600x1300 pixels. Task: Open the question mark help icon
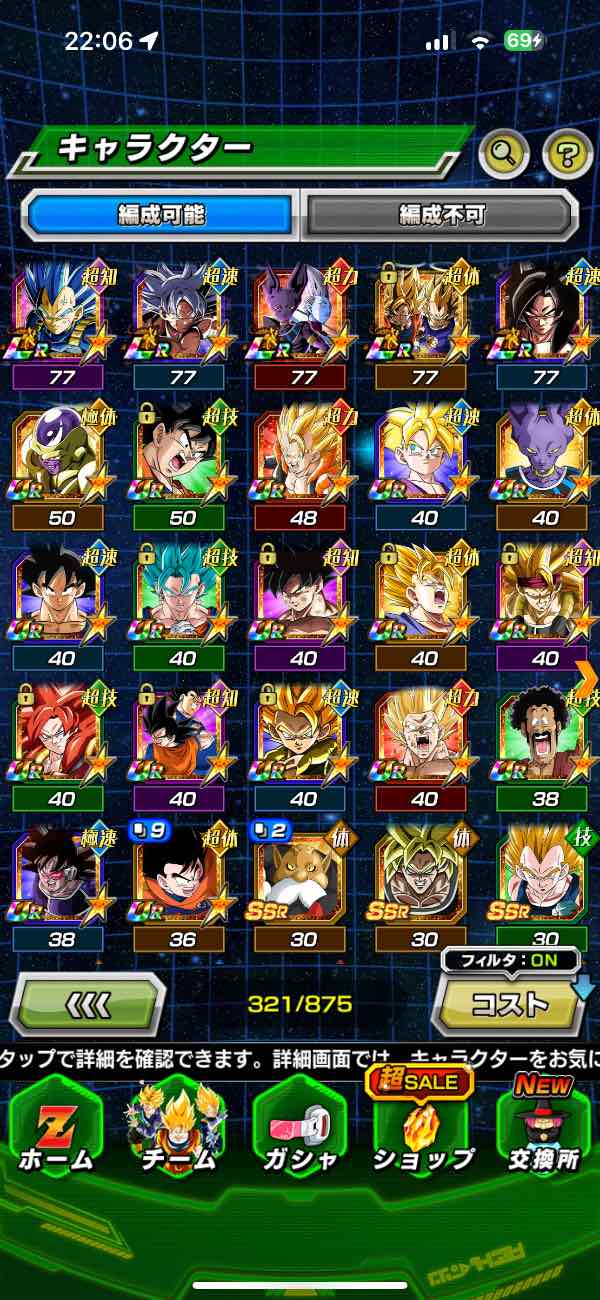pyautogui.click(x=567, y=153)
